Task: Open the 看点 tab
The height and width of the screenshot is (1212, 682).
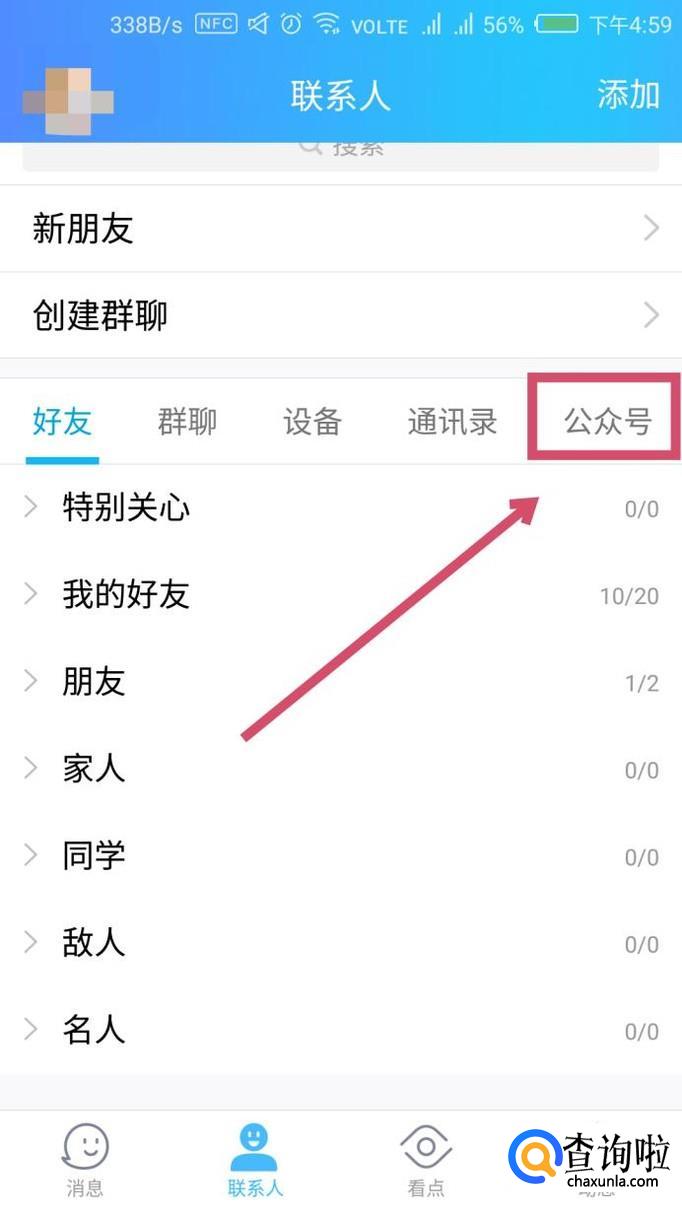Action: coord(426,1160)
